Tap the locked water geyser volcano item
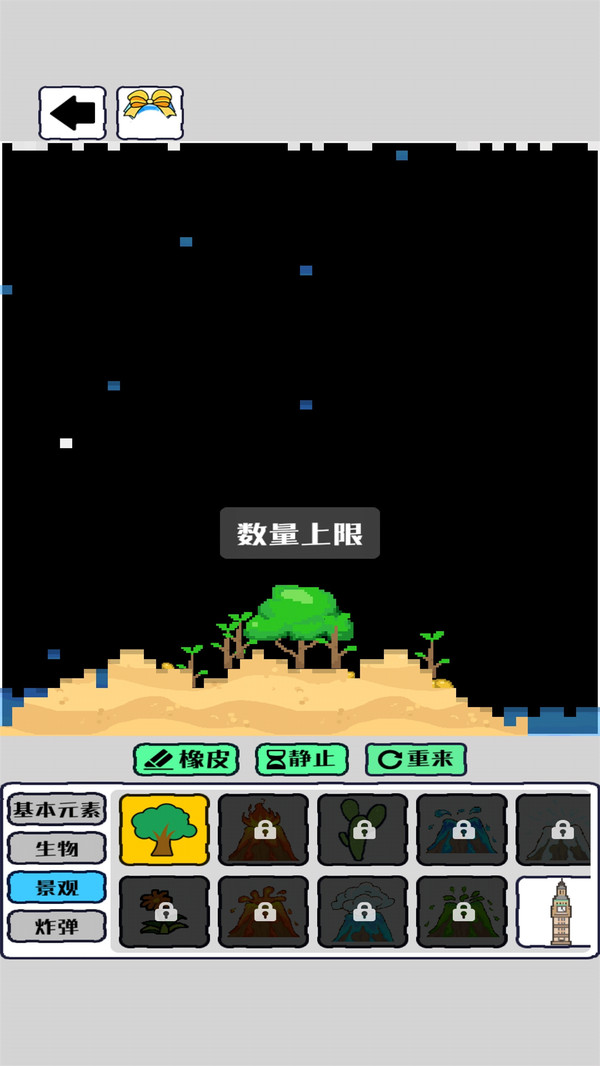 pyautogui.click(x=461, y=829)
